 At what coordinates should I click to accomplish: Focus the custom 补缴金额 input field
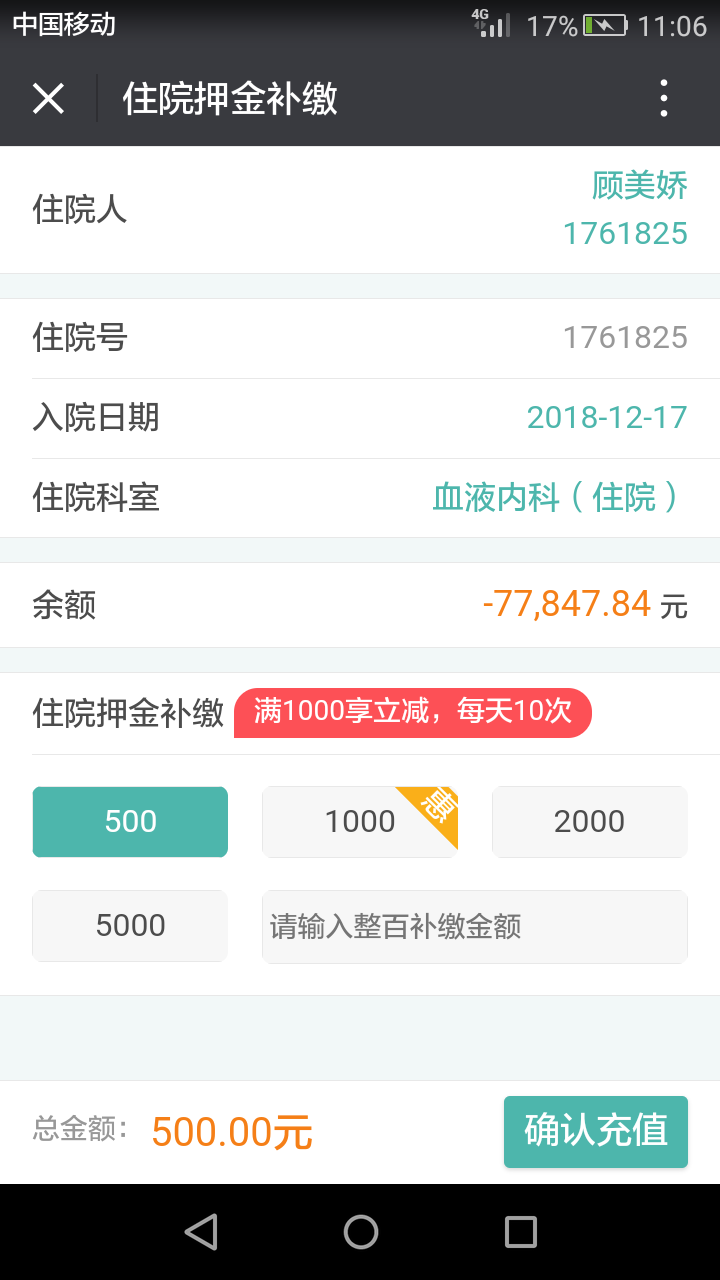click(x=474, y=927)
